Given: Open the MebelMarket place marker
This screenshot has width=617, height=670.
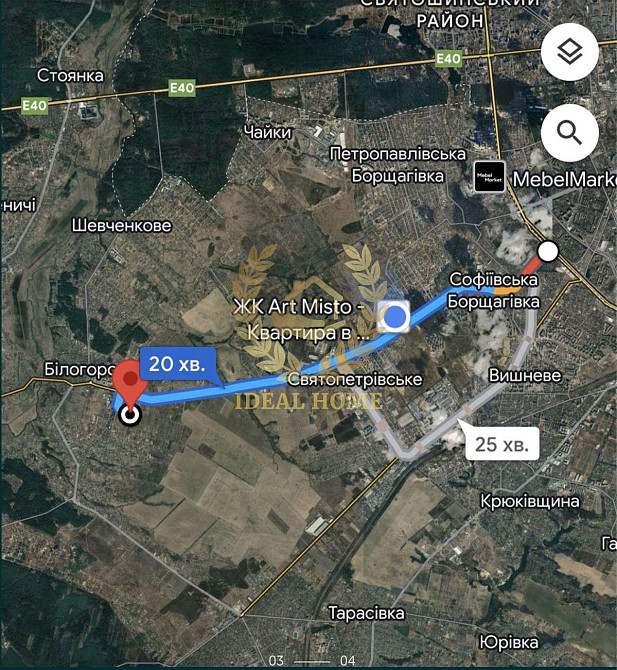Looking at the screenshot, I should coord(489,177).
